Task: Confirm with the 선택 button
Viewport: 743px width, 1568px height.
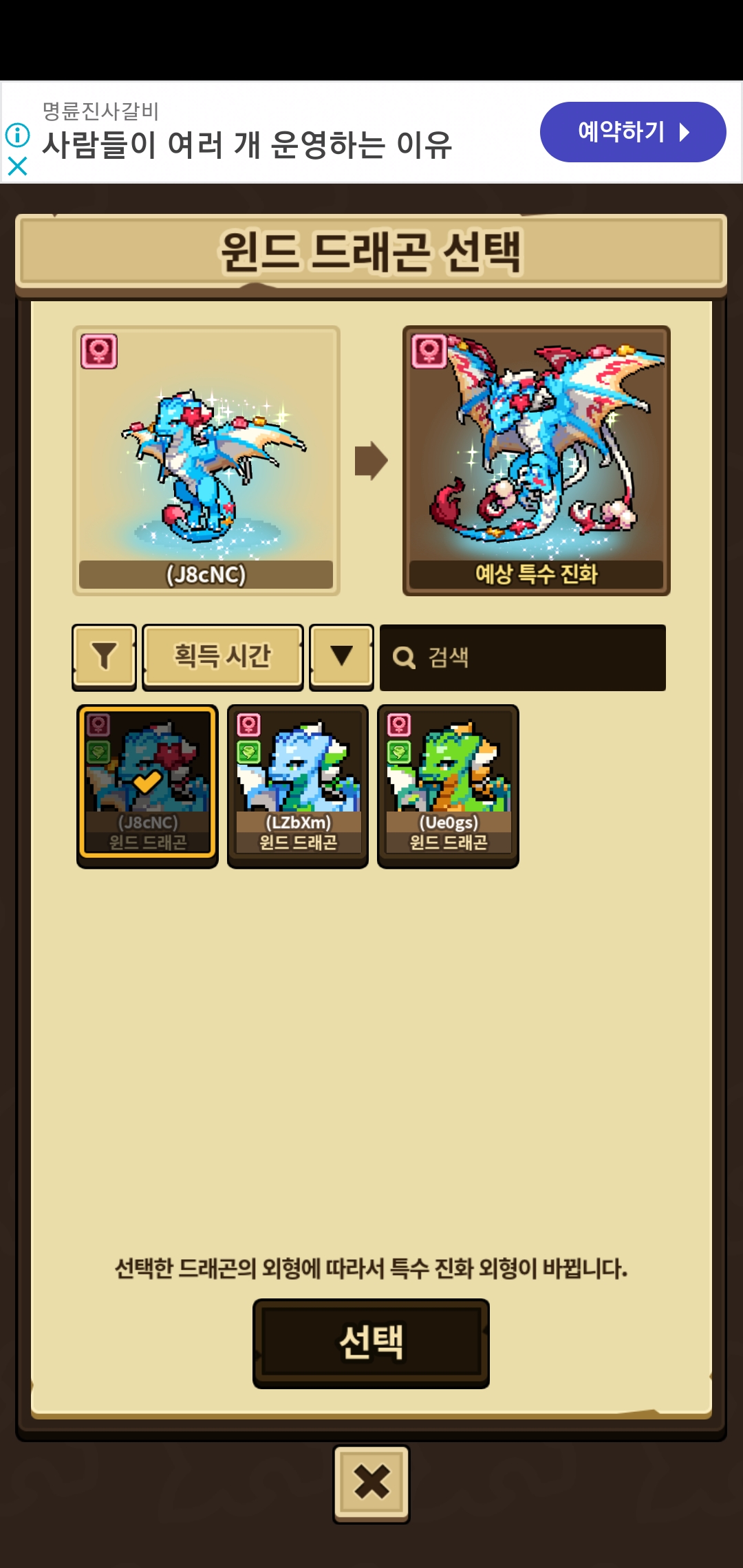Action: [x=371, y=1342]
